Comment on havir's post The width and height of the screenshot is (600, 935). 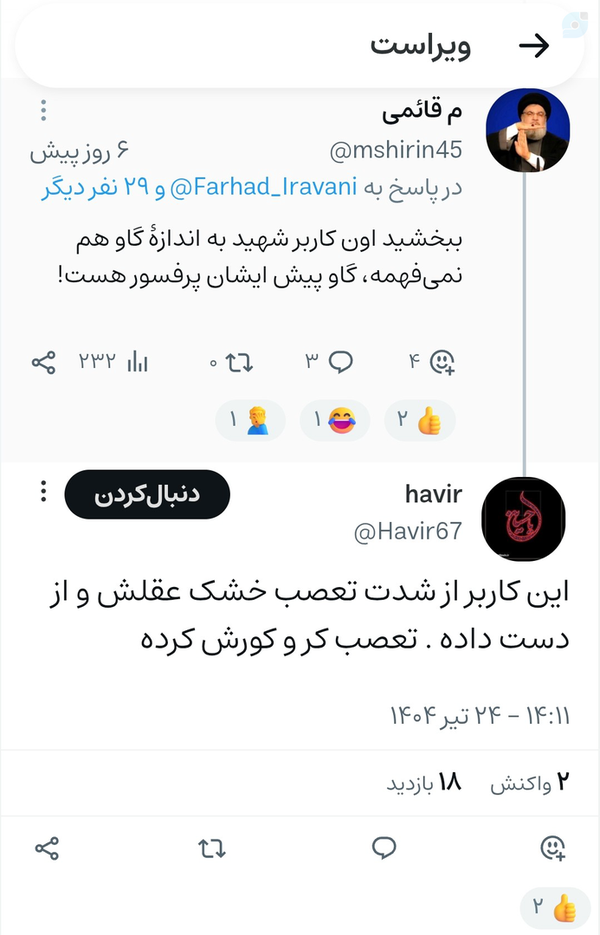click(x=384, y=849)
